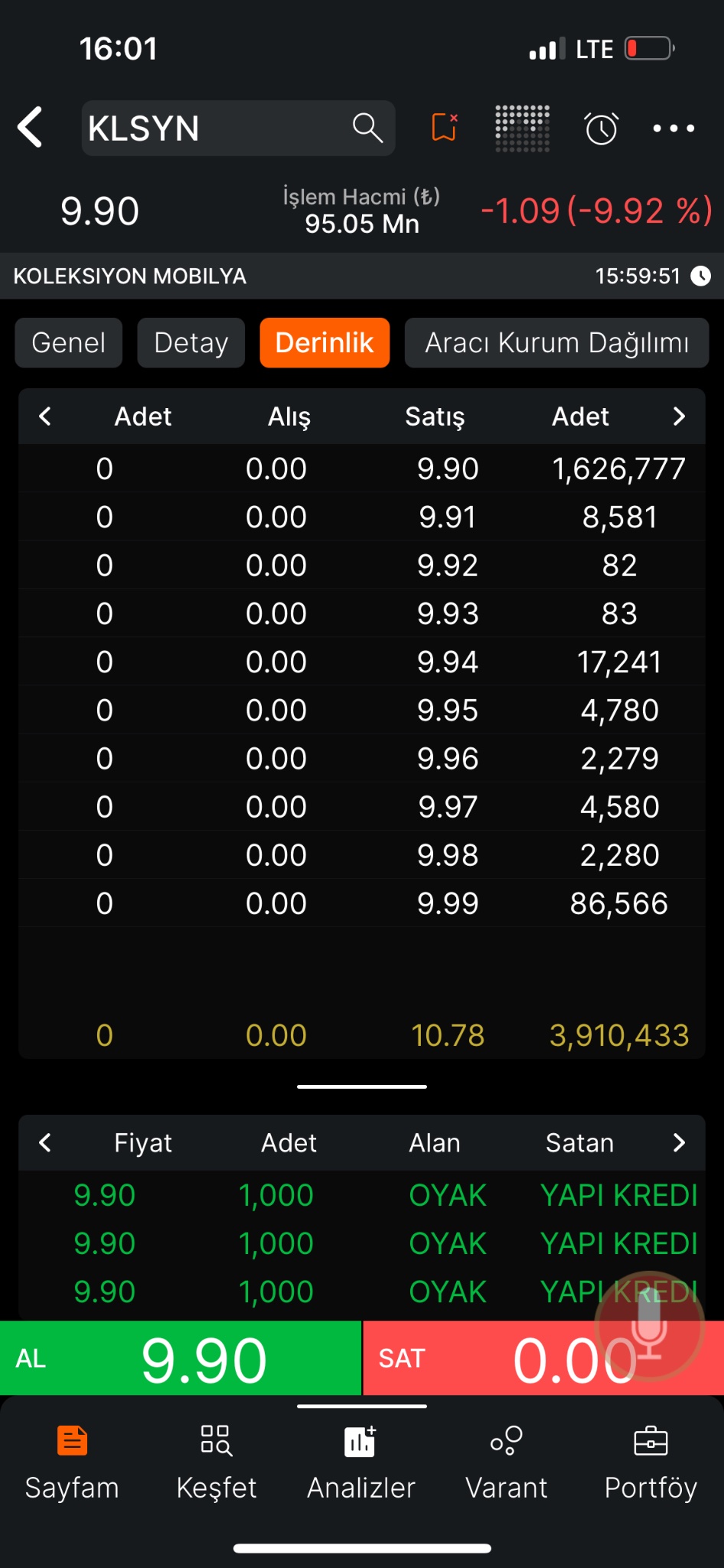Tap the orange bookmark icon
Image resolution: width=724 pixels, height=1568 pixels.
click(x=445, y=127)
